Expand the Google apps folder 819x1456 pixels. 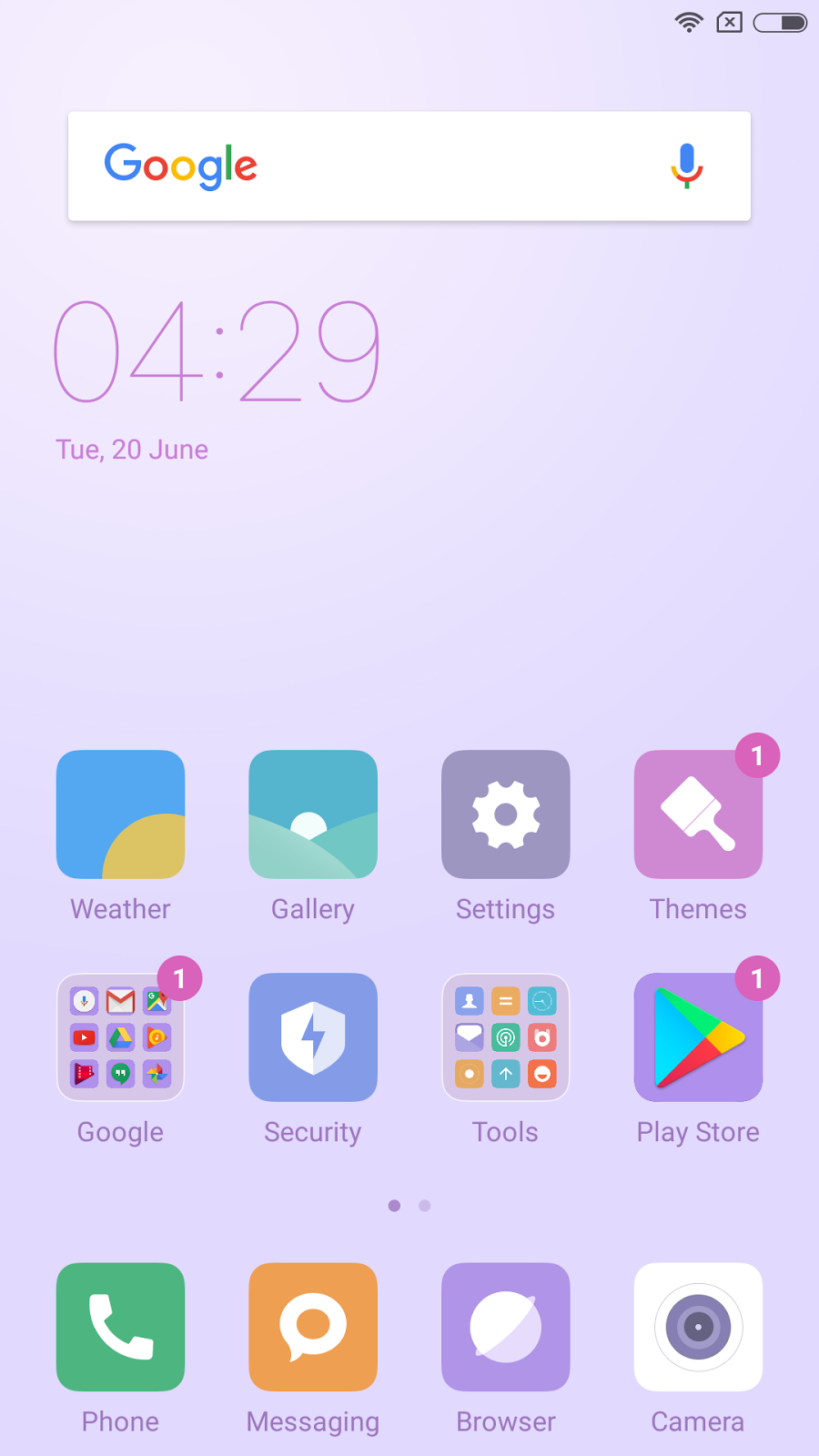click(120, 1037)
